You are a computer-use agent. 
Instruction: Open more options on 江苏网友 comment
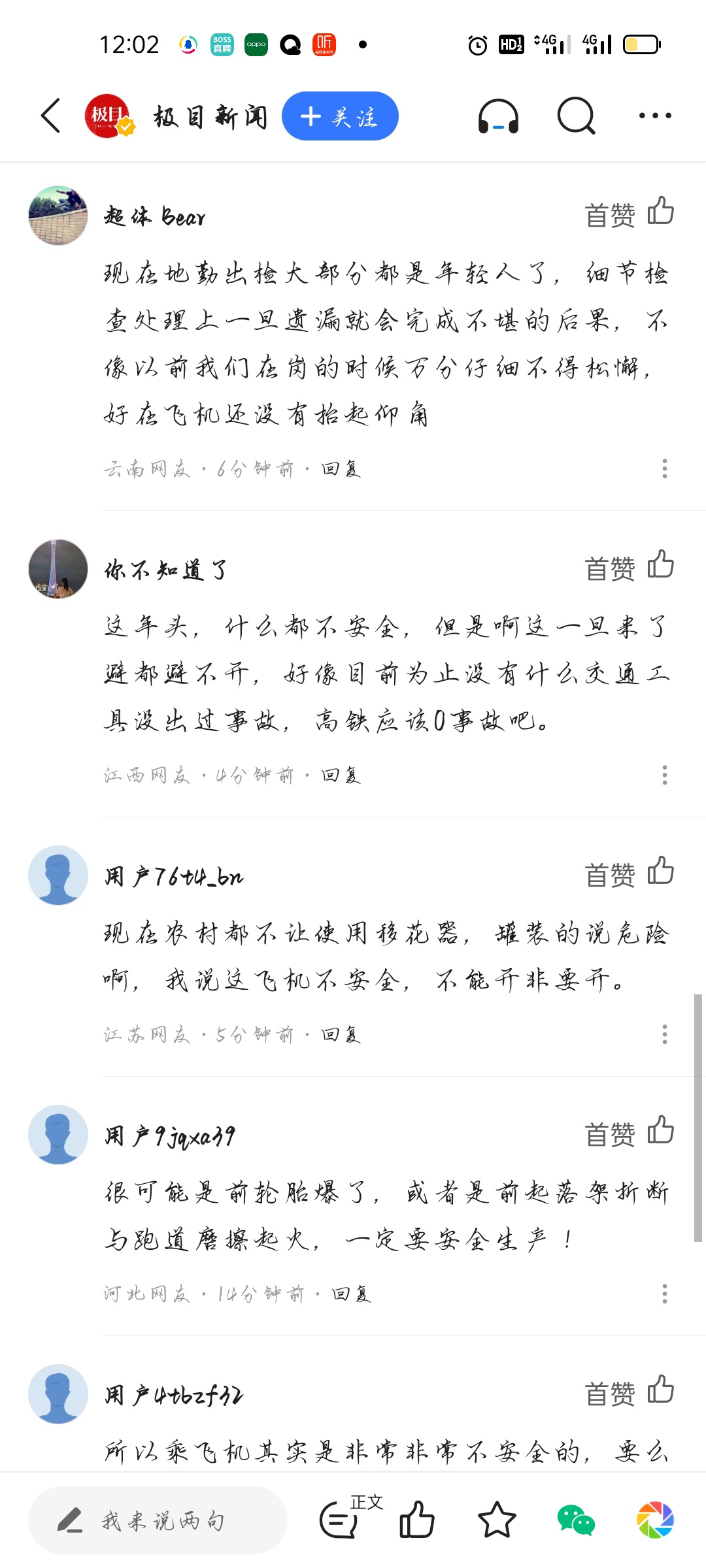[x=665, y=1034]
